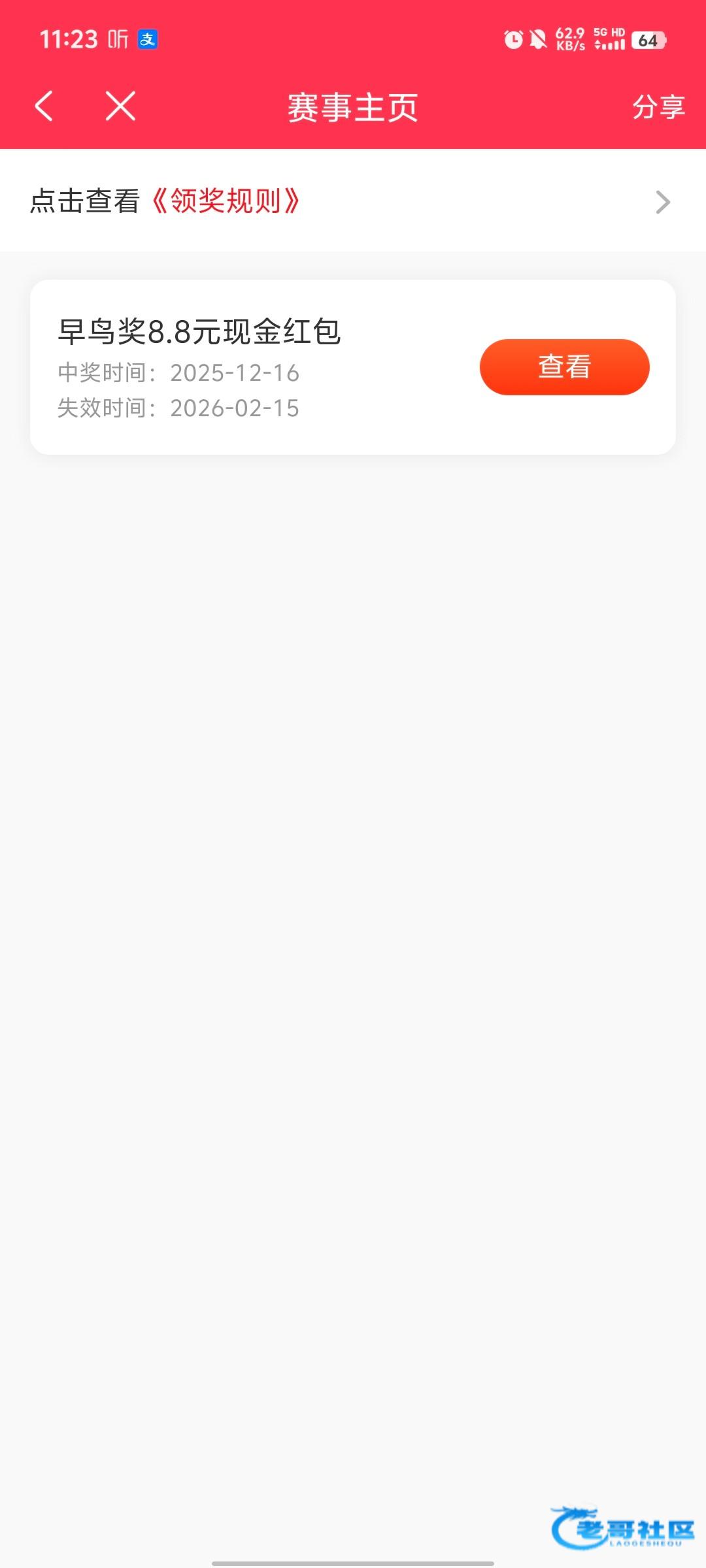Tap 分享 to share this page
The width and height of the screenshot is (706, 1568).
[x=658, y=107]
